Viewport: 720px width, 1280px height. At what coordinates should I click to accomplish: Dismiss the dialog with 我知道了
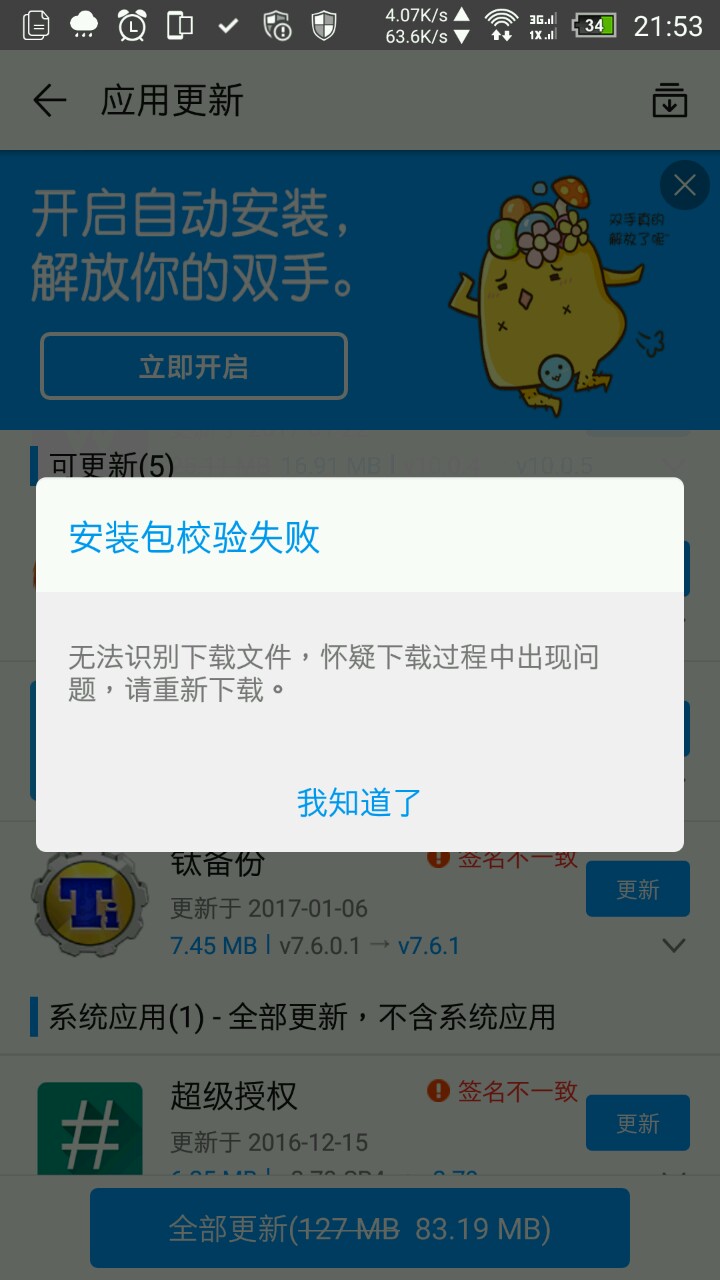359,802
